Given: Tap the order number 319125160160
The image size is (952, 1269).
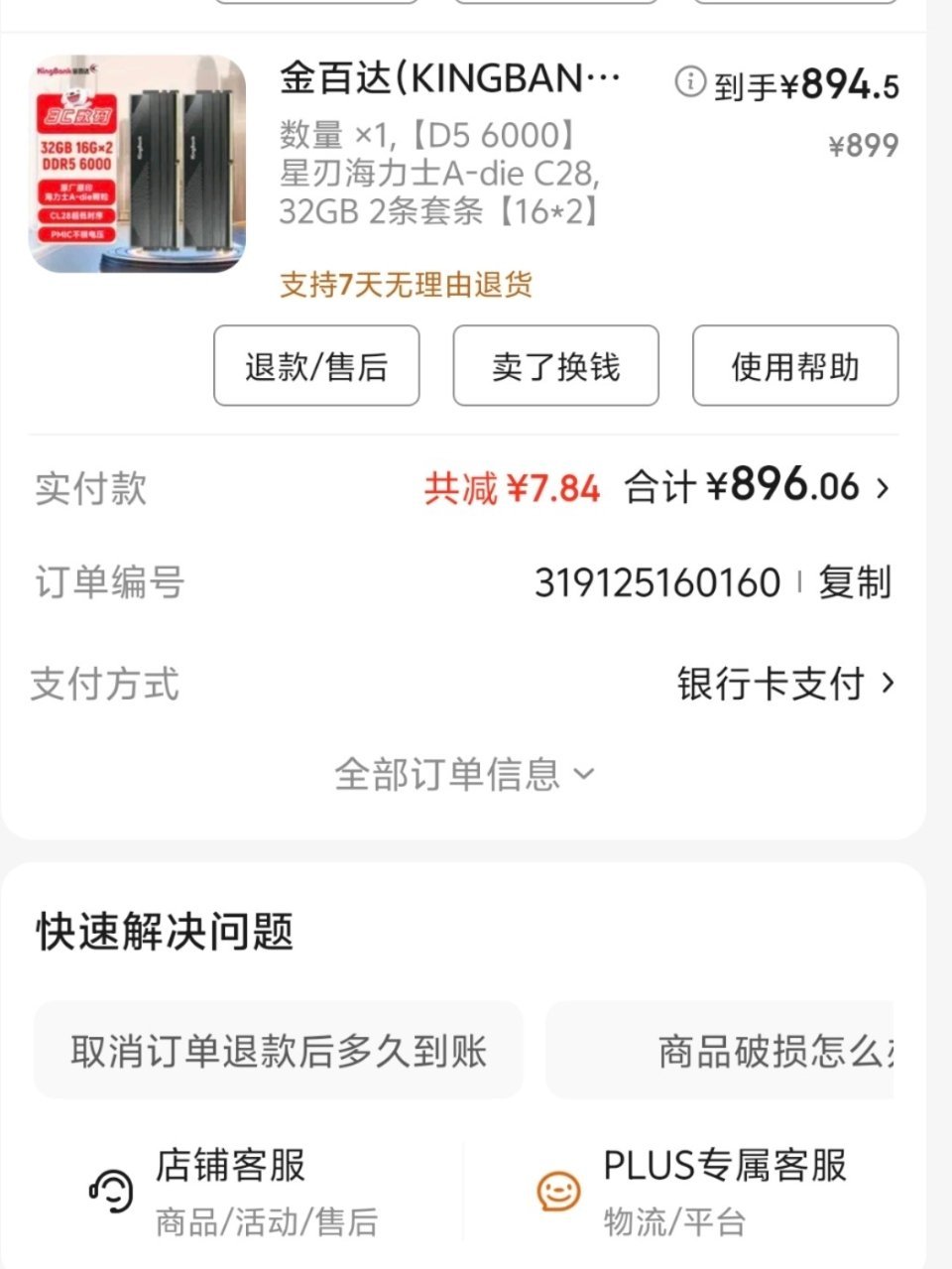Looking at the screenshot, I should point(657,583).
